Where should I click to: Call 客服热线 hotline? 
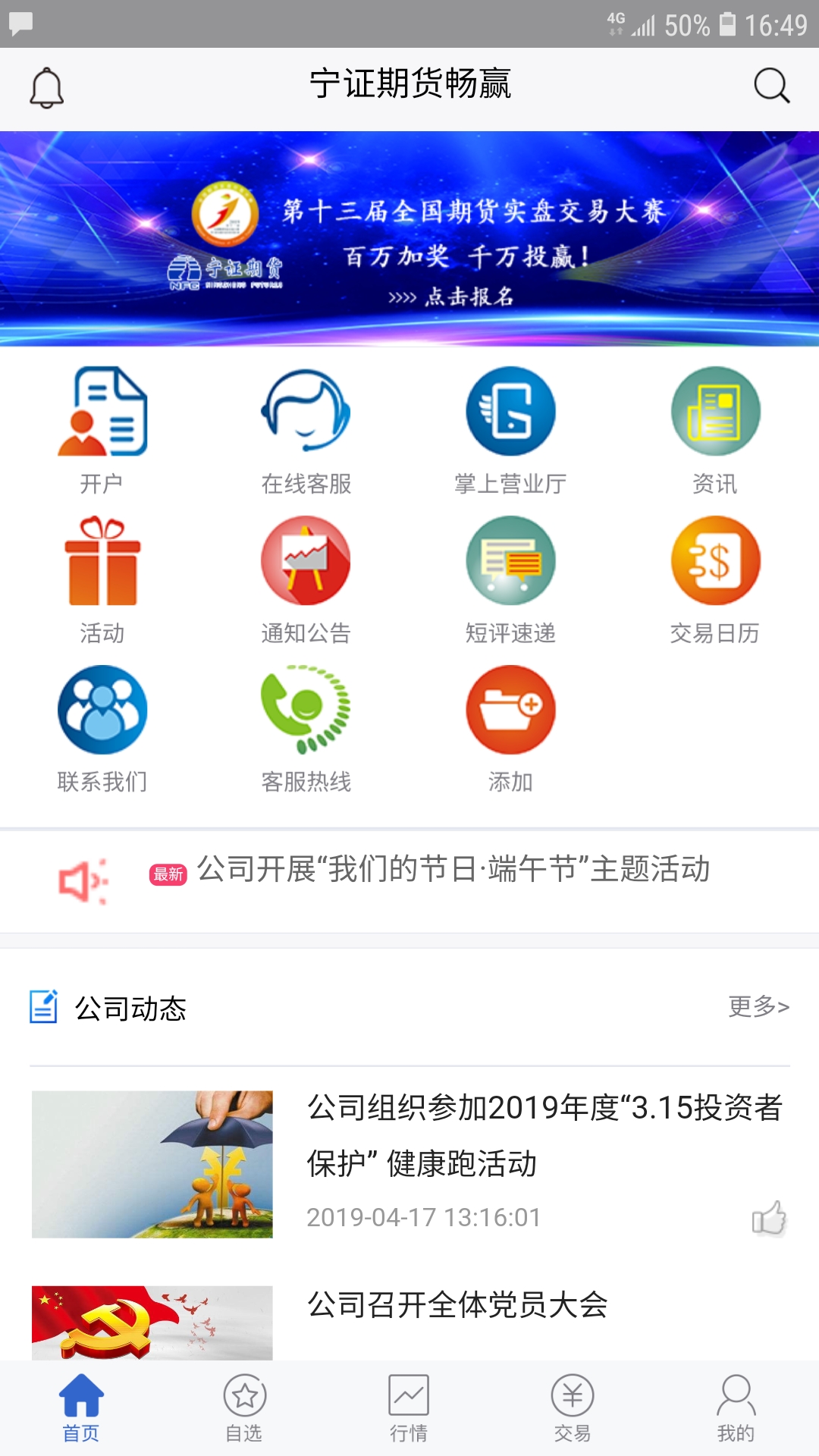coord(306,728)
